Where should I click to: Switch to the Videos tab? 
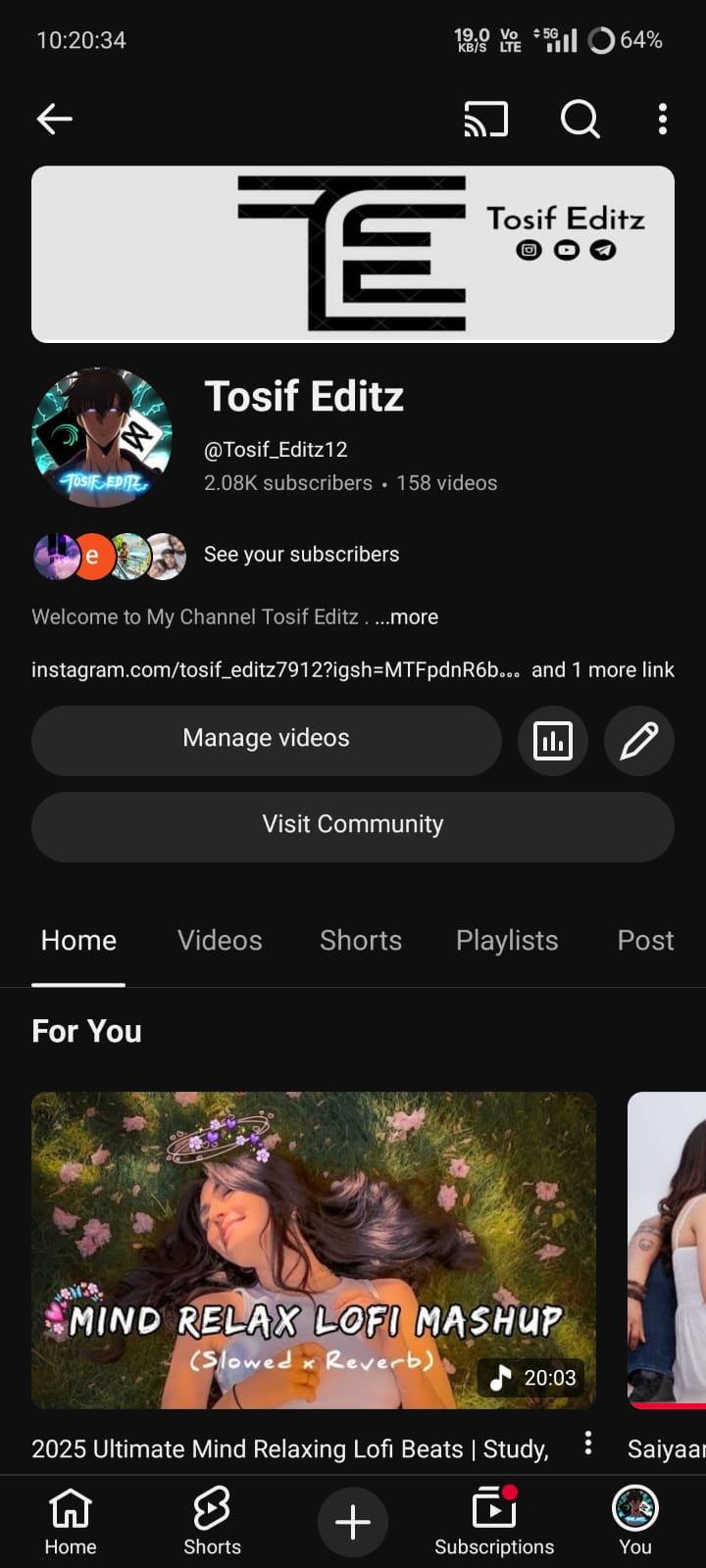click(220, 941)
